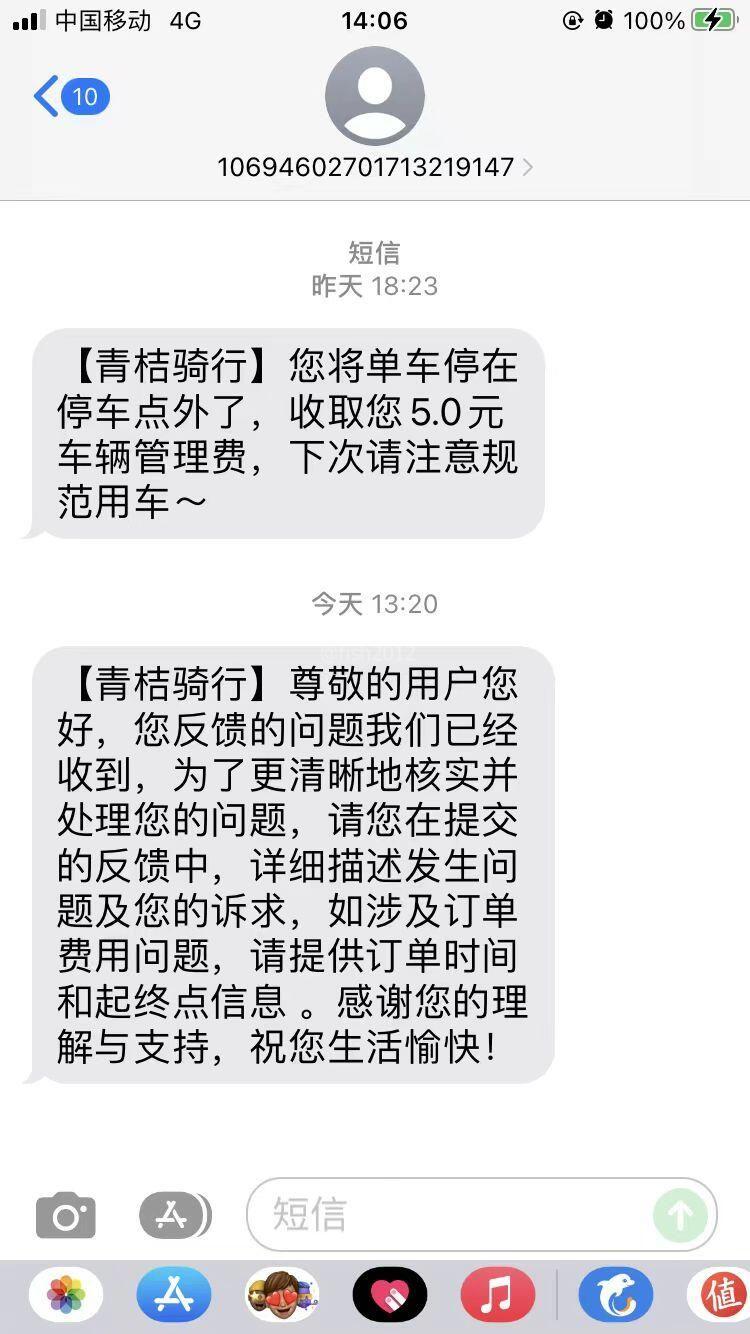The height and width of the screenshot is (1334, 750).
Task: Toggle the iMessage app drawer button
Action: click(174, 1215)
